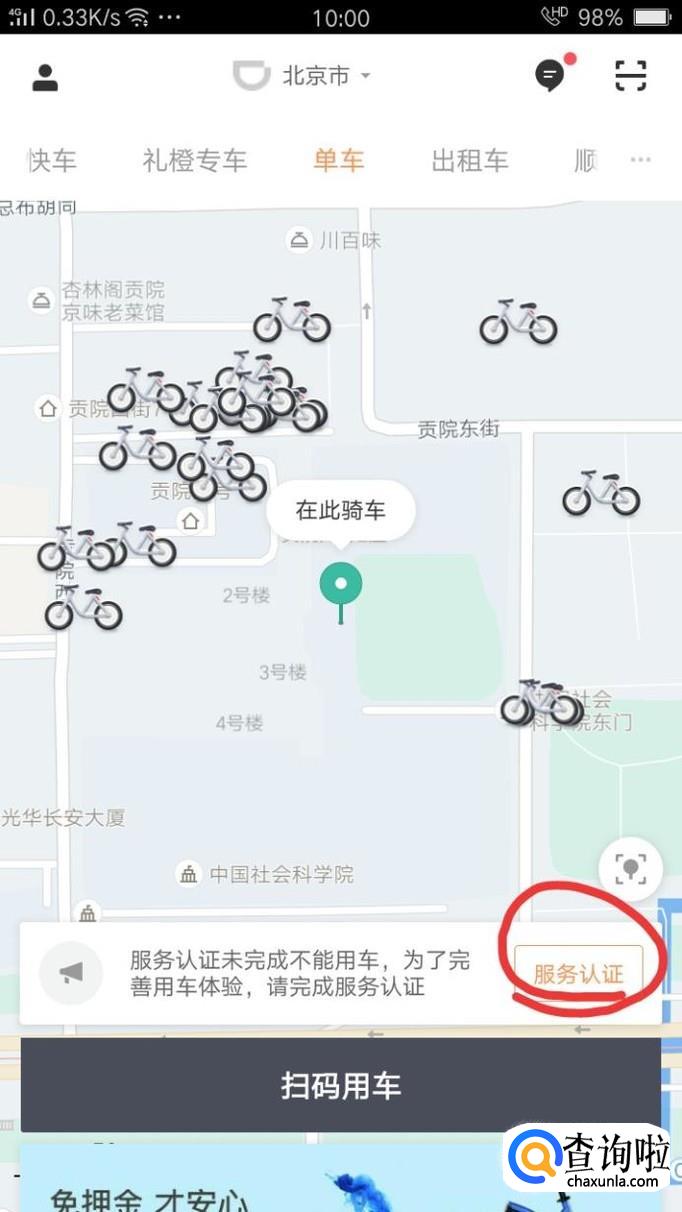Viewport: 682px width, 1212px height.
Task: Switch to the 快车 tab
Action: click(x=51, y=160)
